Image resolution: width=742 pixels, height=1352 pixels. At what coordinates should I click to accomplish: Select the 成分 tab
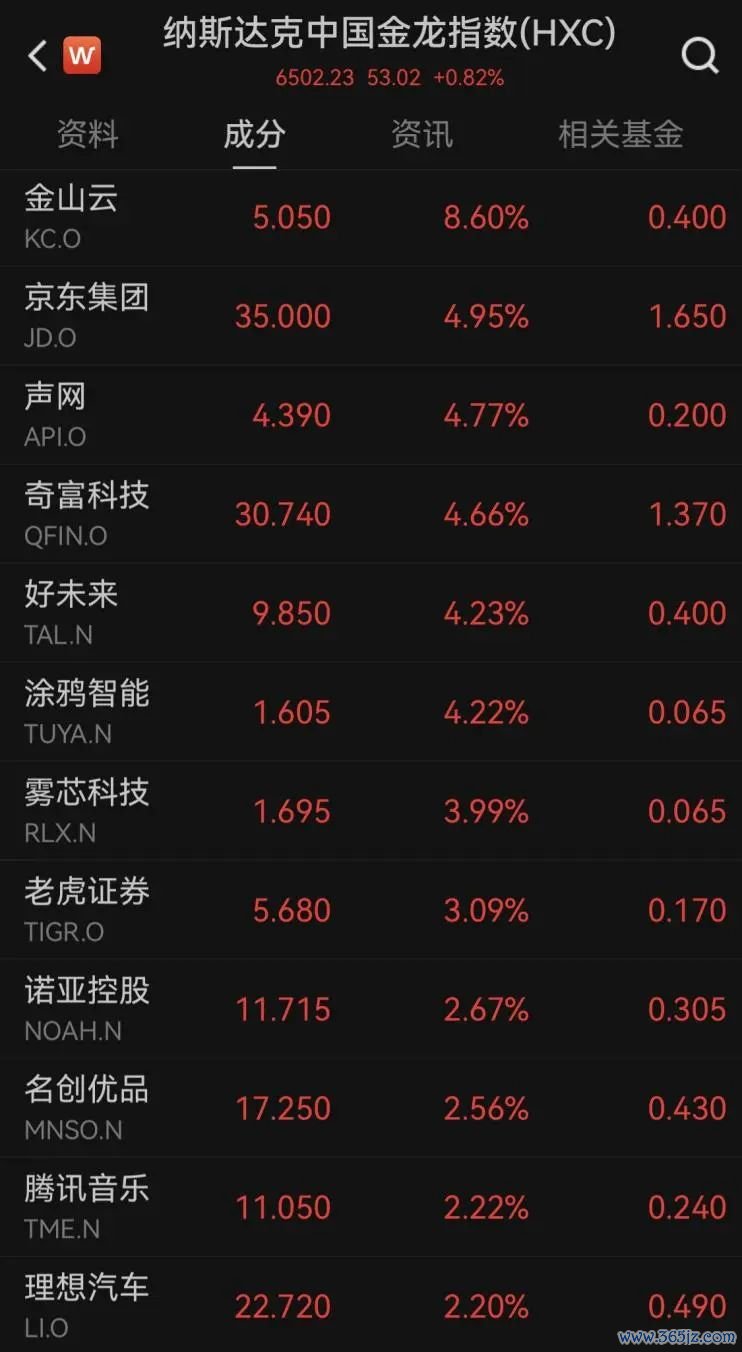254,134
